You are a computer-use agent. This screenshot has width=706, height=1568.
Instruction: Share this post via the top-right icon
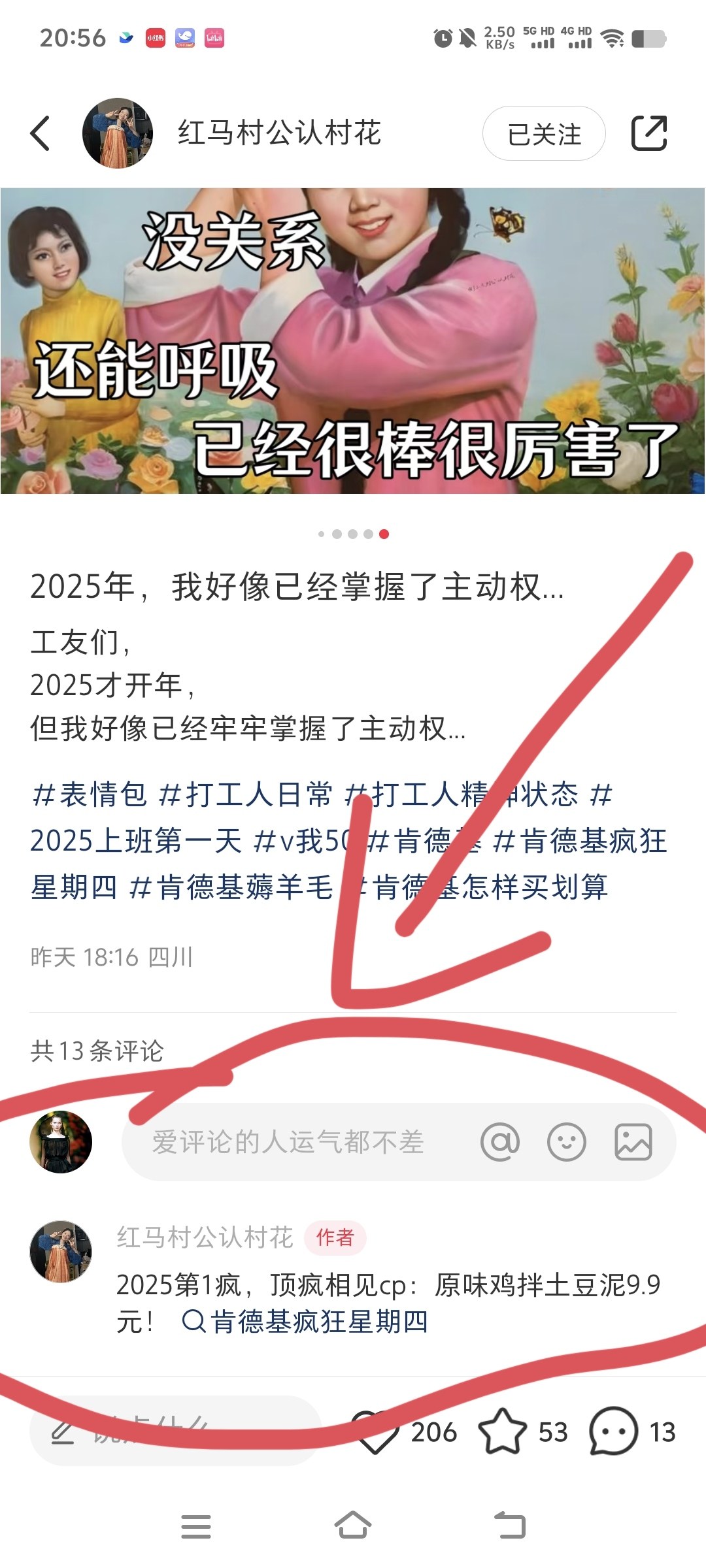point(649,133)
